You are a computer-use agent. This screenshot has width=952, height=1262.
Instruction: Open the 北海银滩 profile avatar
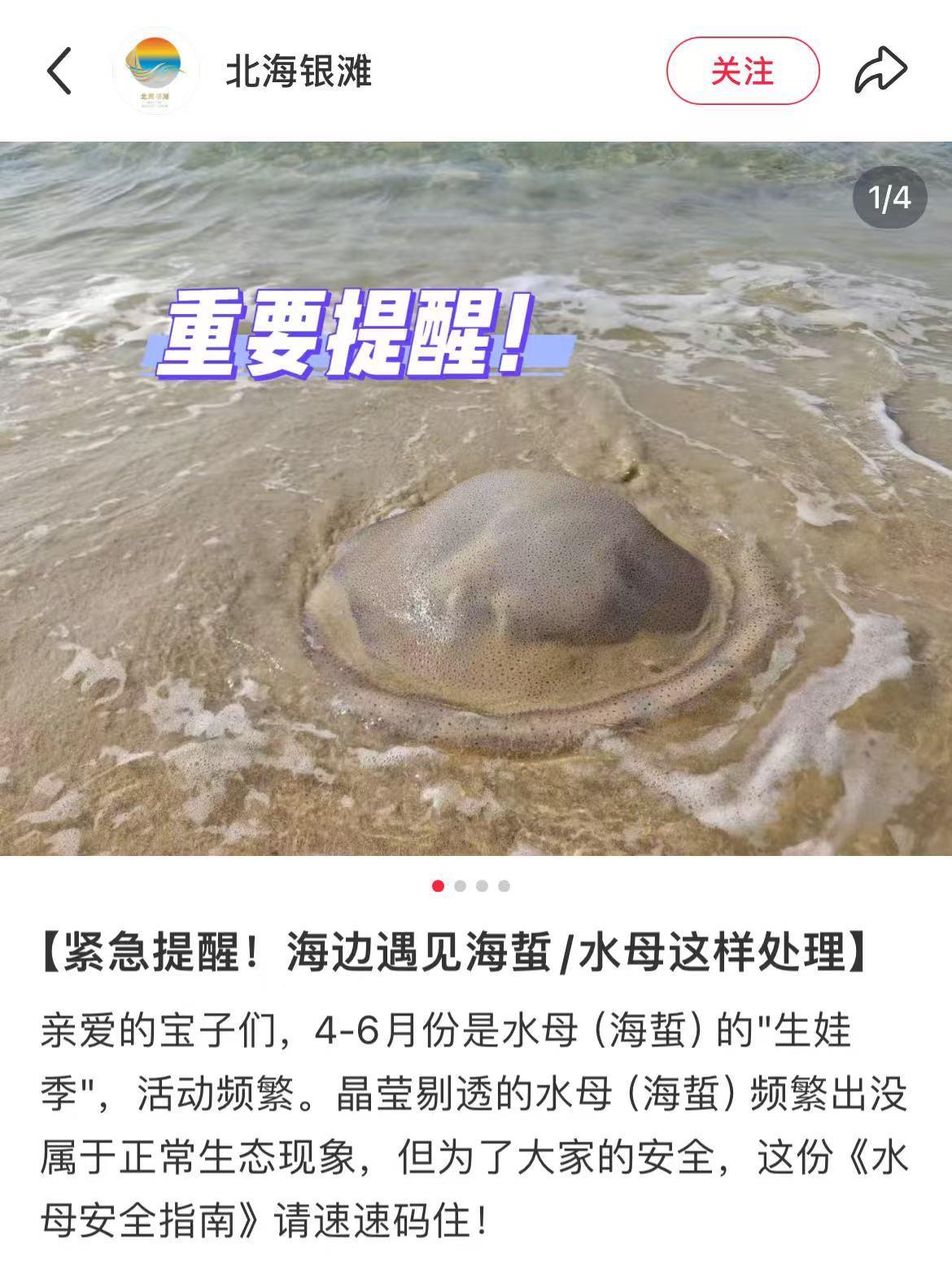156,72
